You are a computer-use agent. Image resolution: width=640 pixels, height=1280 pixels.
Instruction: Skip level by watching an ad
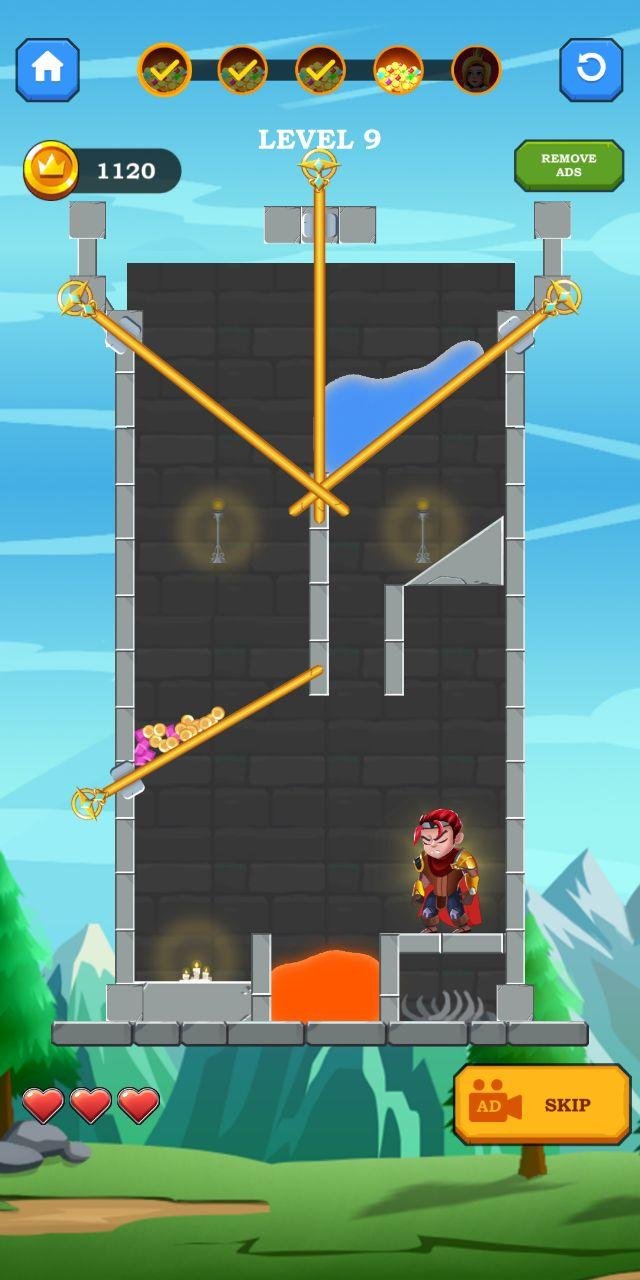click(541, 1105)
